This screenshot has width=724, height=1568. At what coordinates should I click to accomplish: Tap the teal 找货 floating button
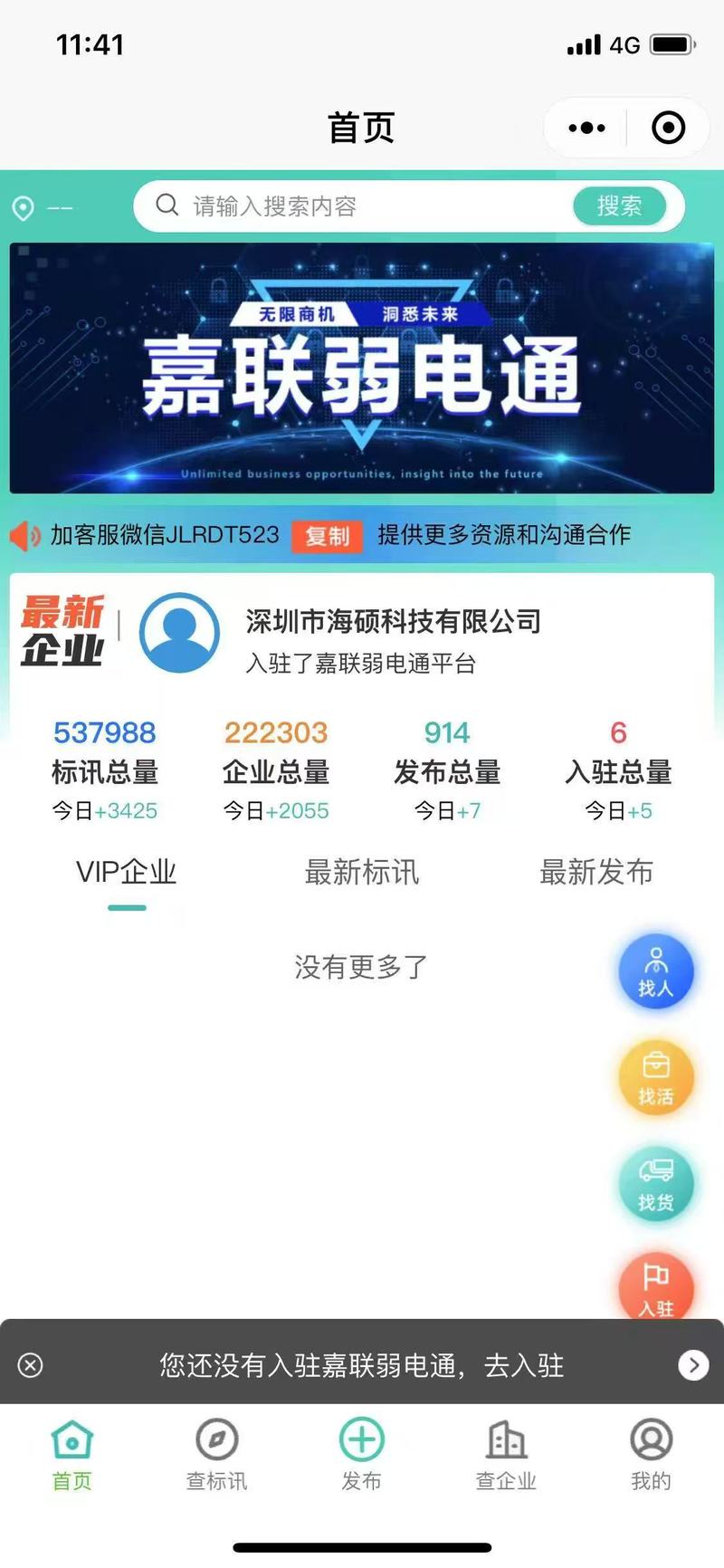pos(656,1184)
